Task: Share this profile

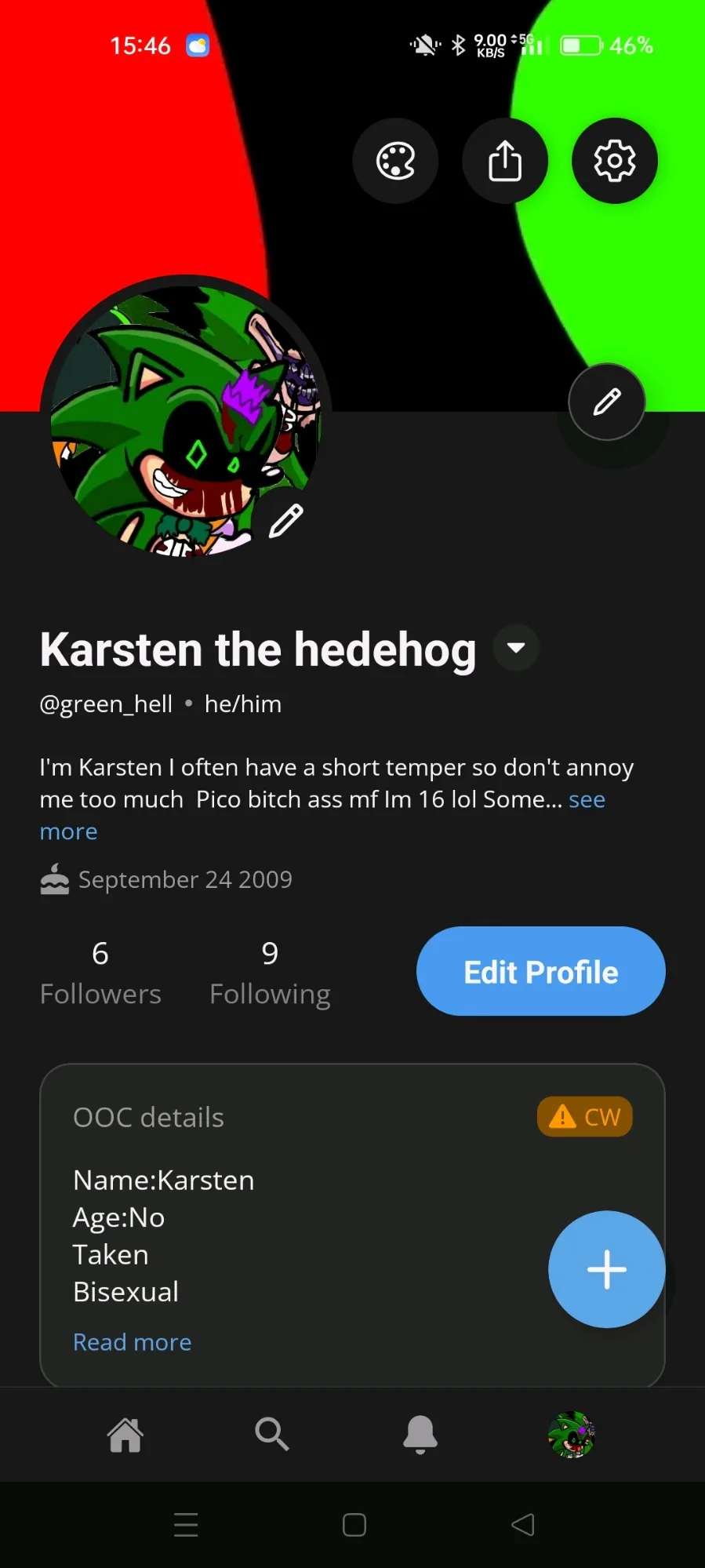Action: pyautogui.click(x=505, y=161)
